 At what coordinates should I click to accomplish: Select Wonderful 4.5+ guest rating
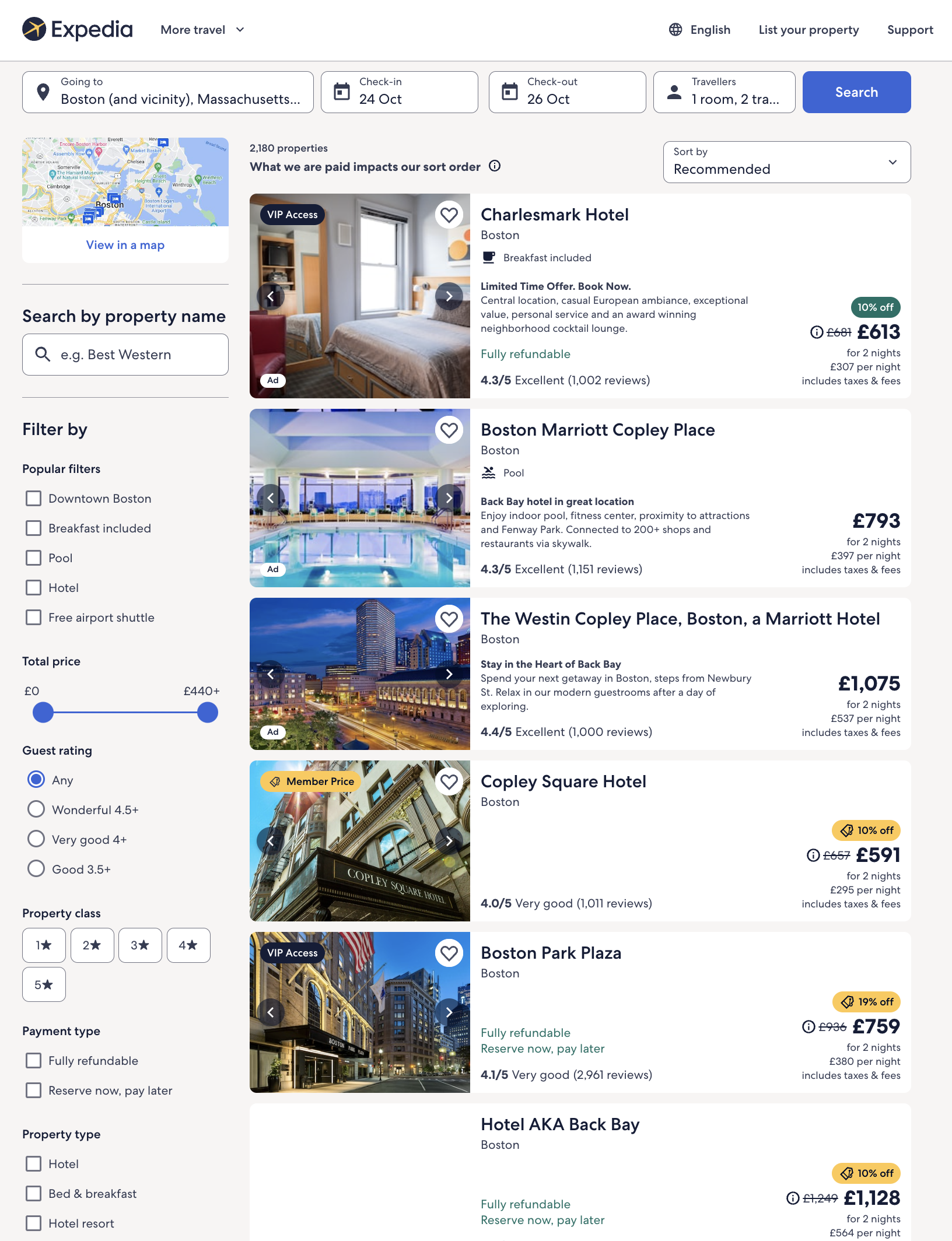click(x=36, y=809)
